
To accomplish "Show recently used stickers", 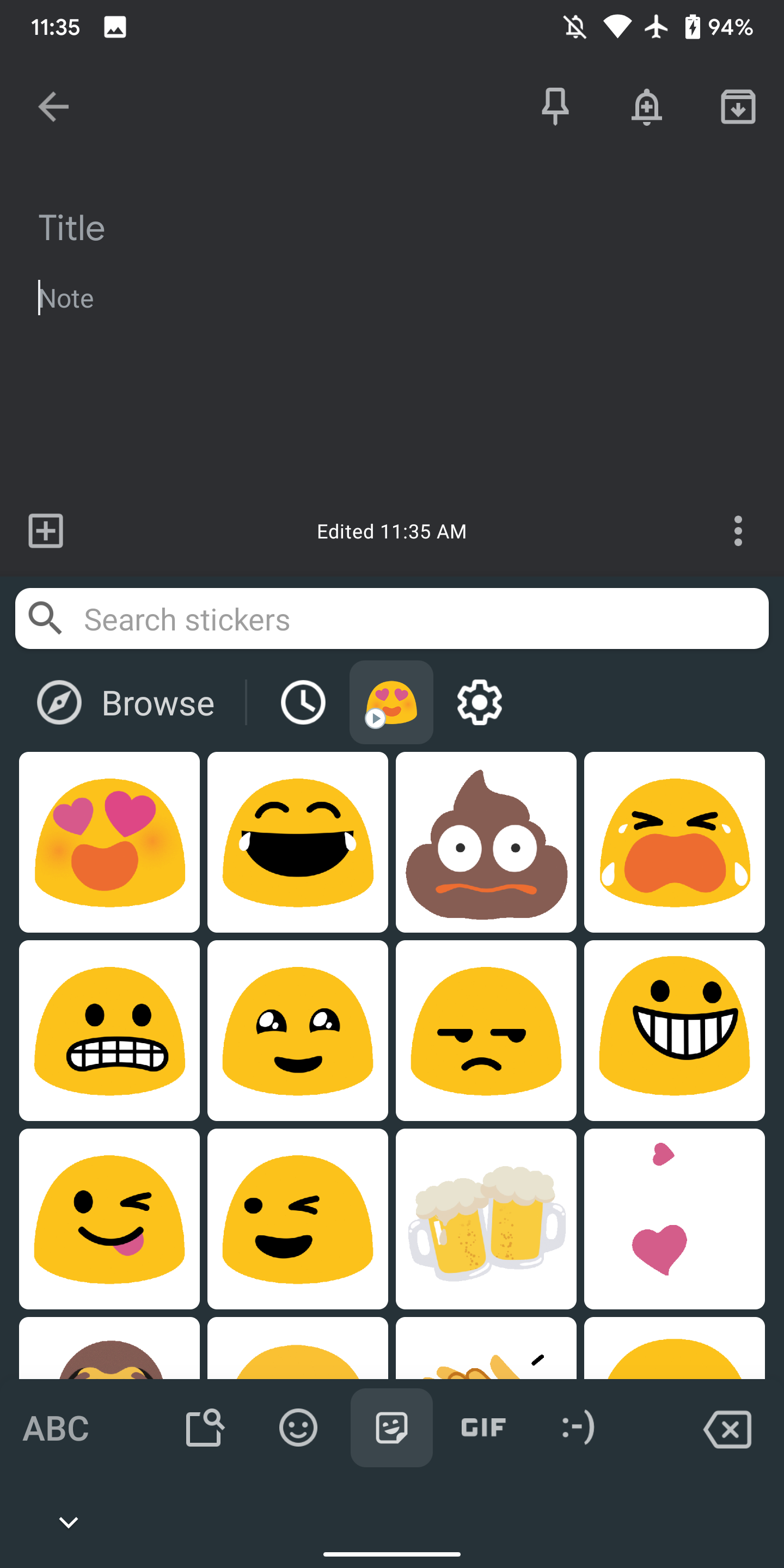I will [x=303, y=703].
